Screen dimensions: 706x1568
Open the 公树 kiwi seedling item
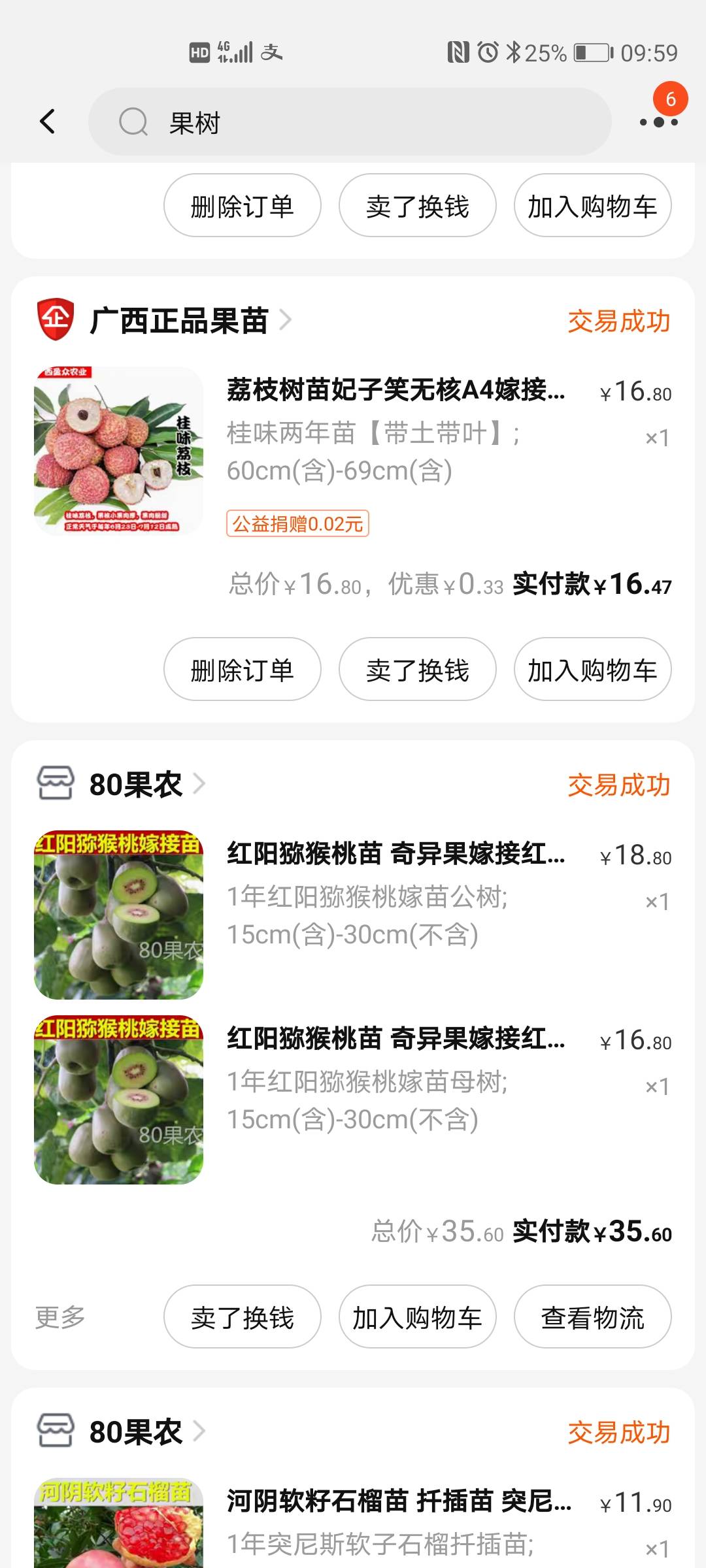click(353, 915)
